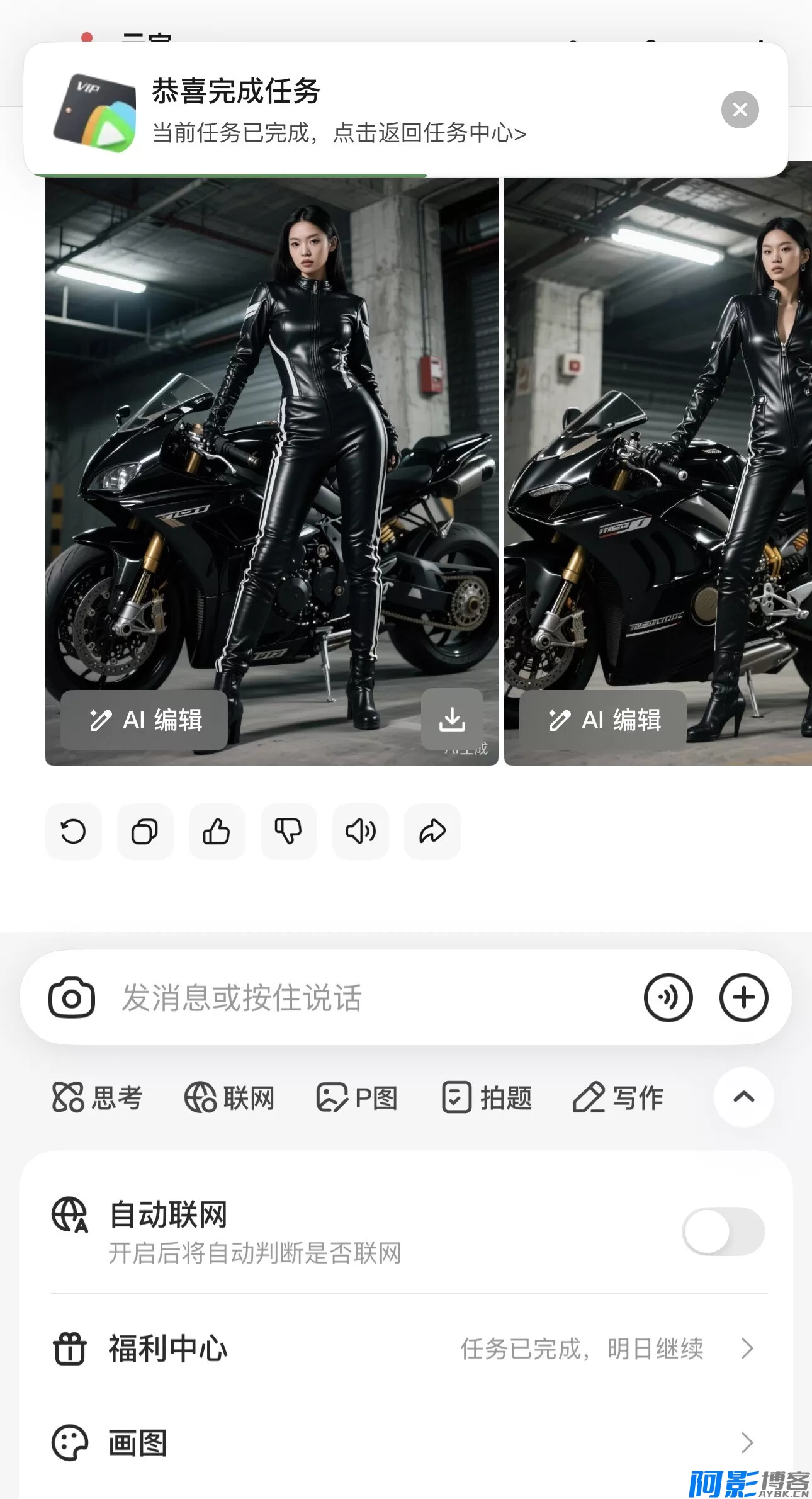Image resolution: width=812 pixels, height=1499 pixels.
Task: Open camera from message bar
Action: (72, 998)
